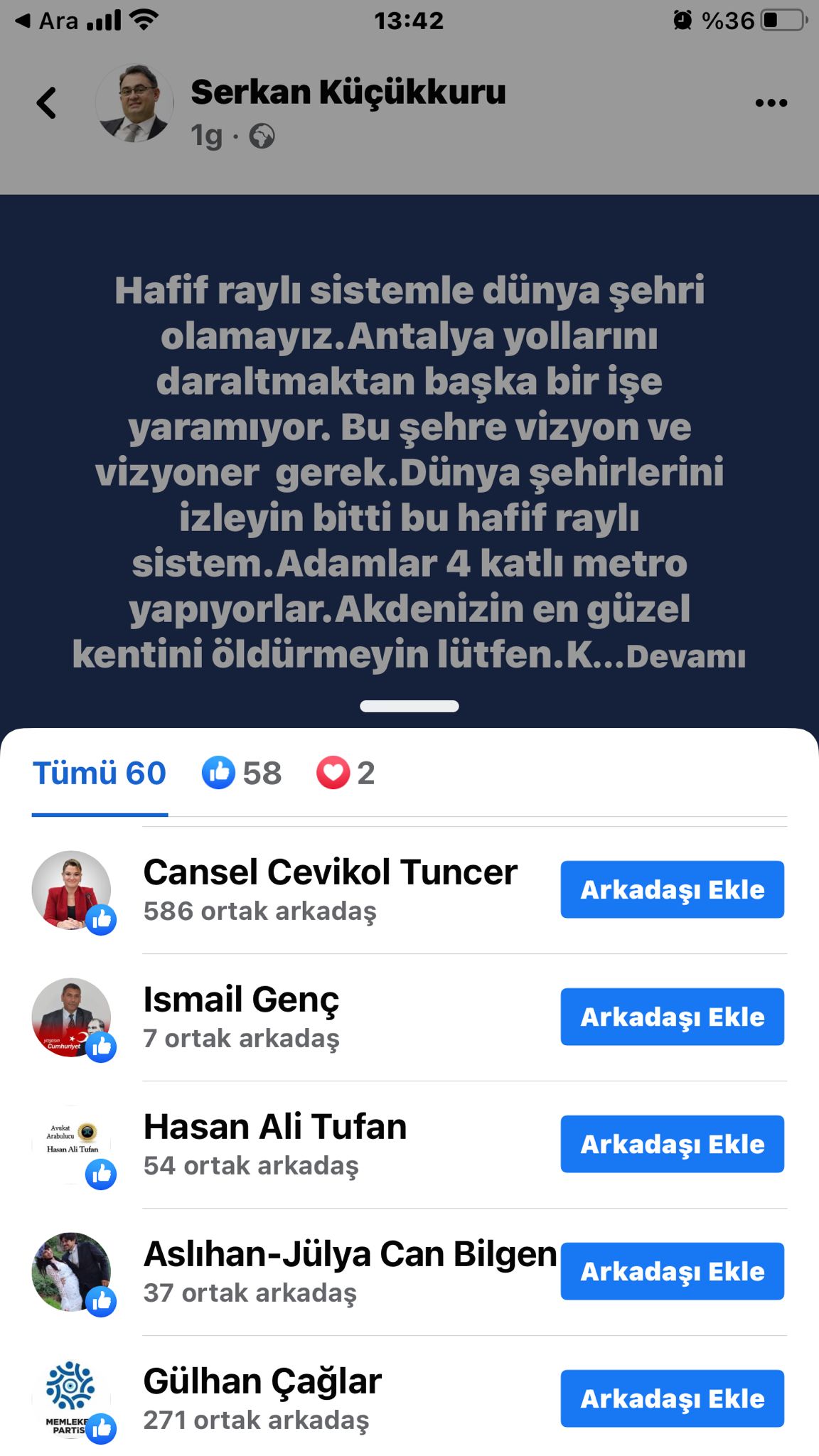819x1456 pixels.
Task: Open Cansel Cevikol Tuncer's profile
Action: [x=330, y=872]
